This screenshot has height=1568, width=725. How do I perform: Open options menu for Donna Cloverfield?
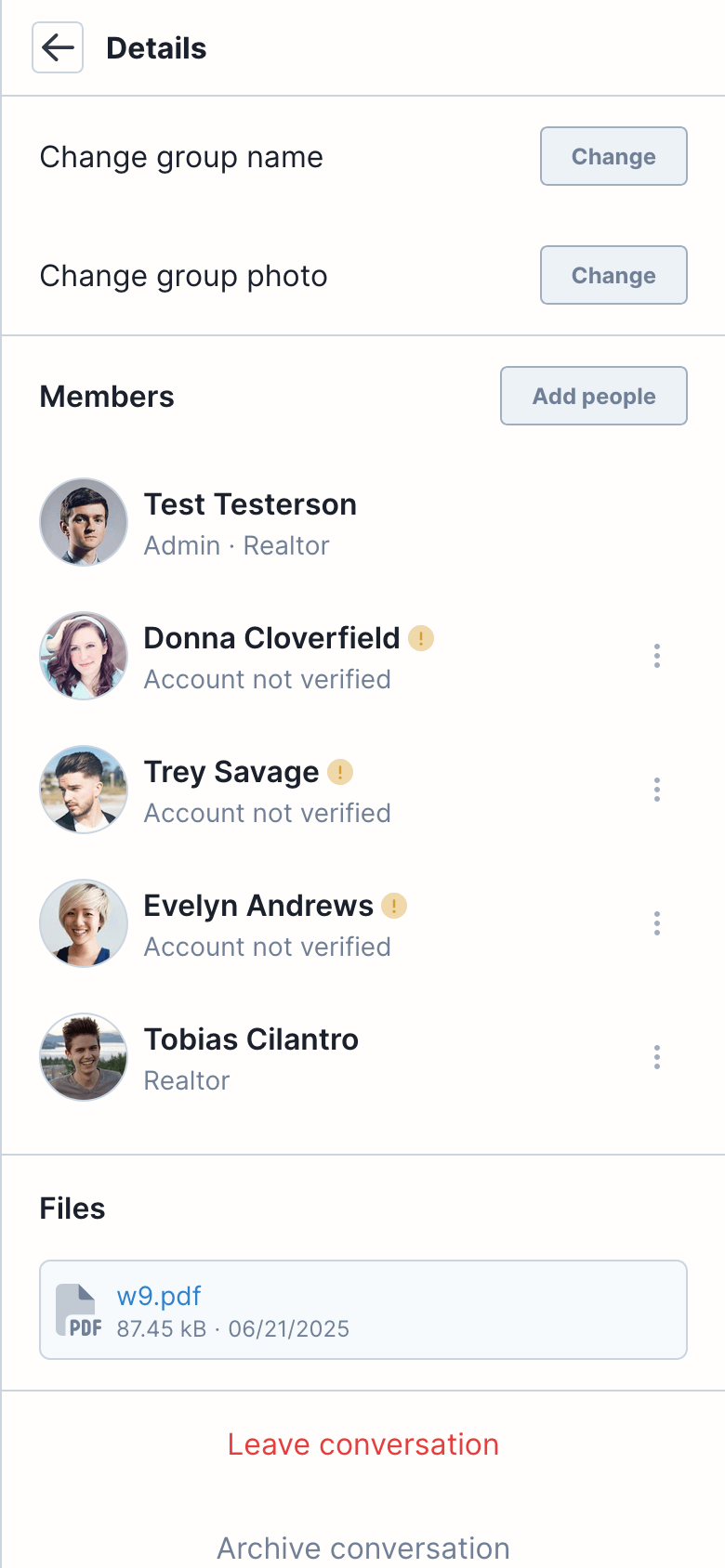coord(657,656)
